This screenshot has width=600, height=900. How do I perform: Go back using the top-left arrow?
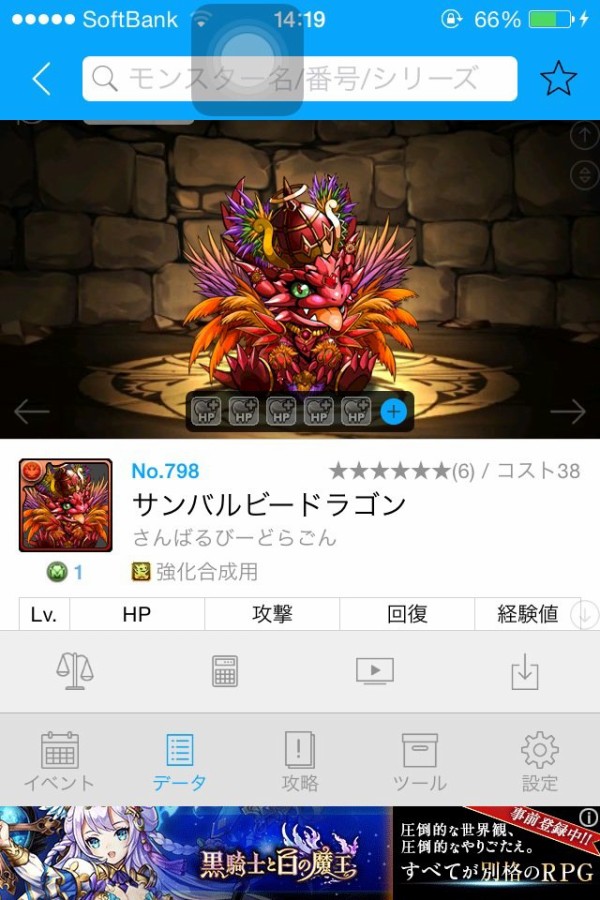tap(42, 79)
